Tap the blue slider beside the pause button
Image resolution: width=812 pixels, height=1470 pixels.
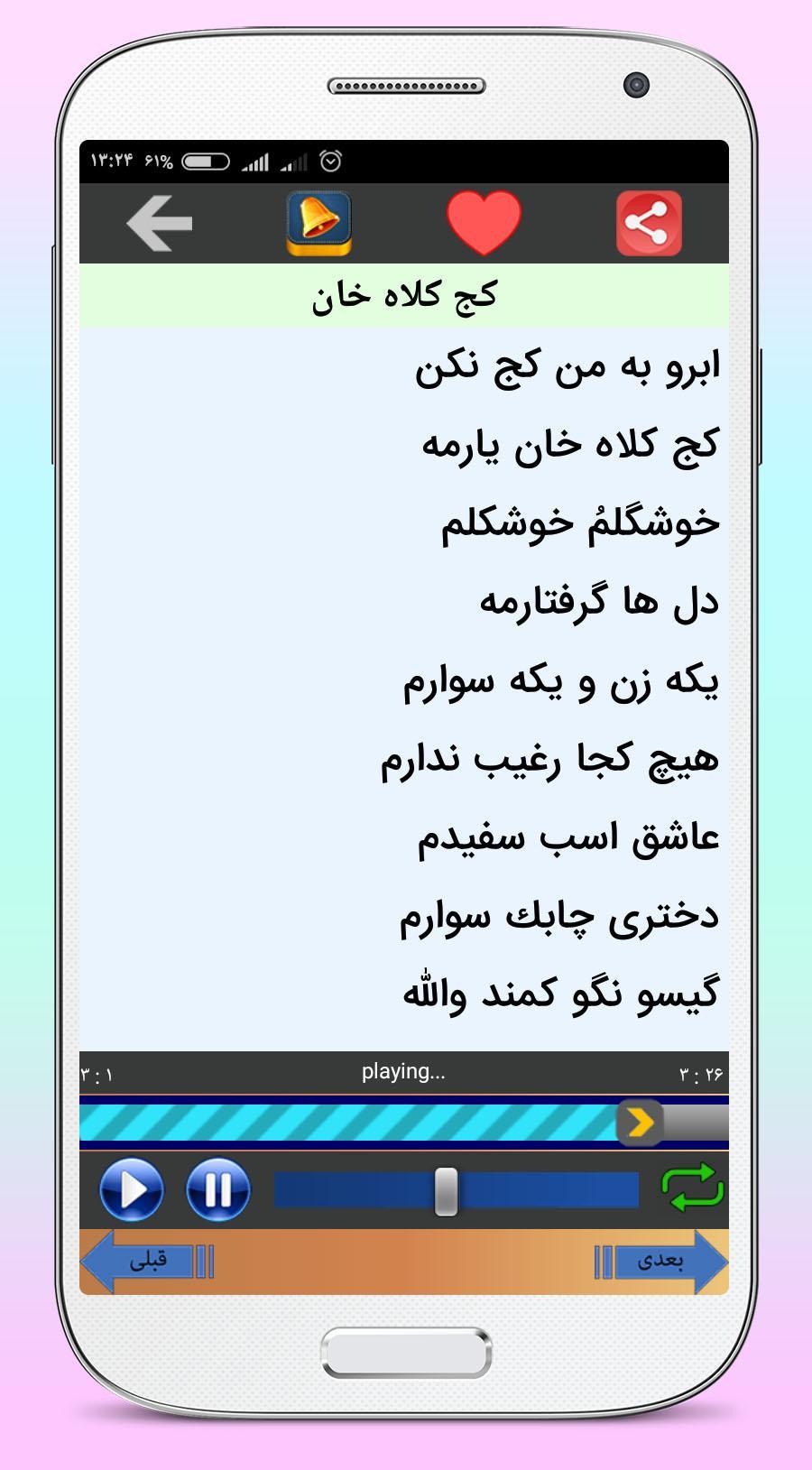click(456, 1190)
